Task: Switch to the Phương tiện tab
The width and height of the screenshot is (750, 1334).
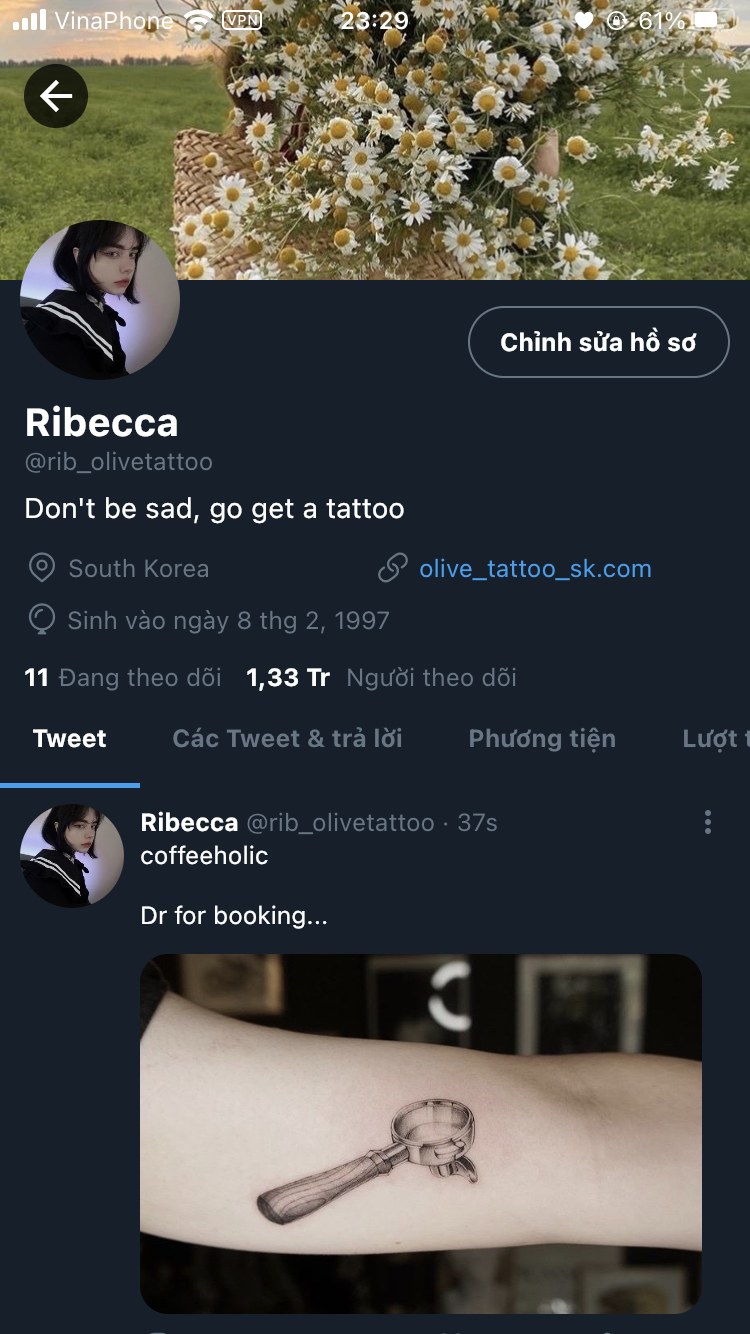Action: click(542, 739)
